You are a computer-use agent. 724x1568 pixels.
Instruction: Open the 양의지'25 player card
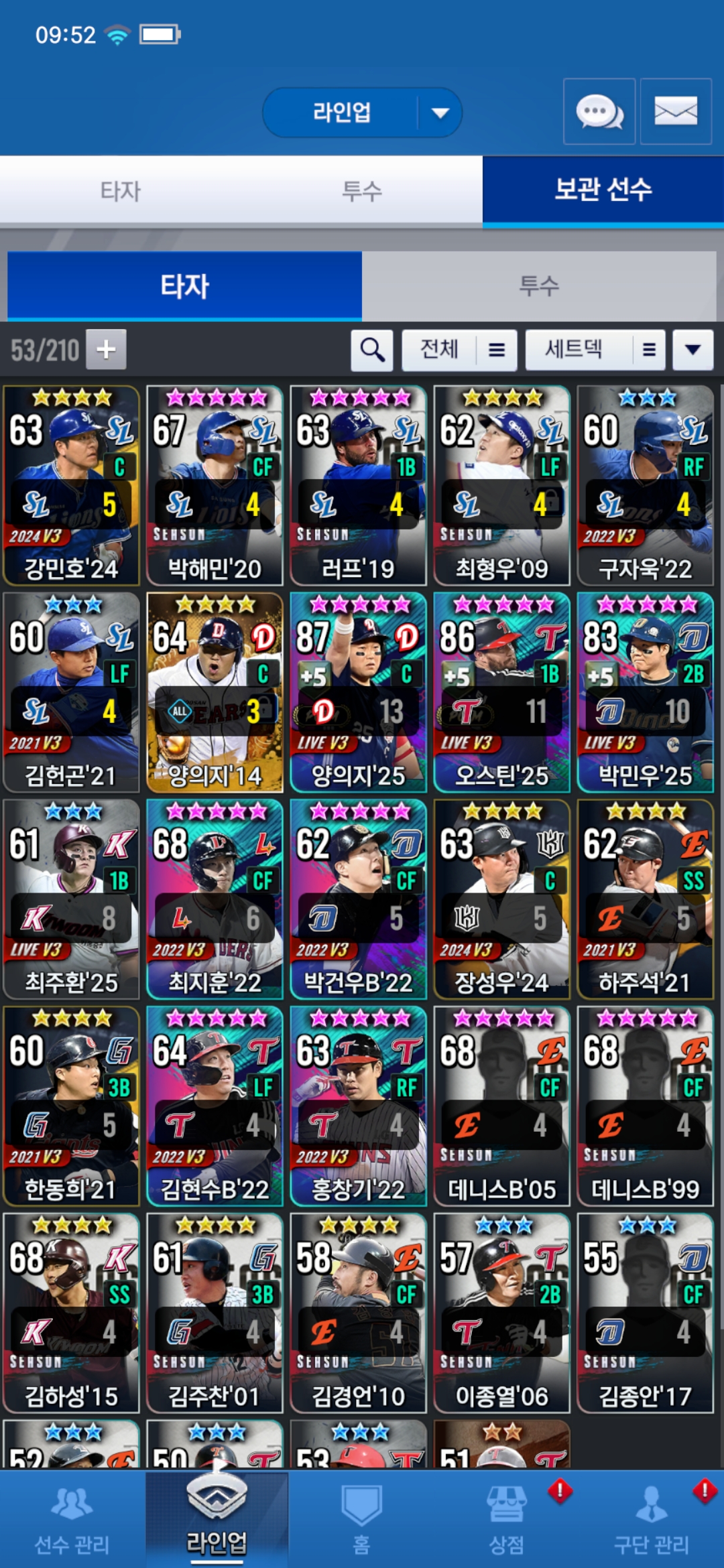coord(358,692)
